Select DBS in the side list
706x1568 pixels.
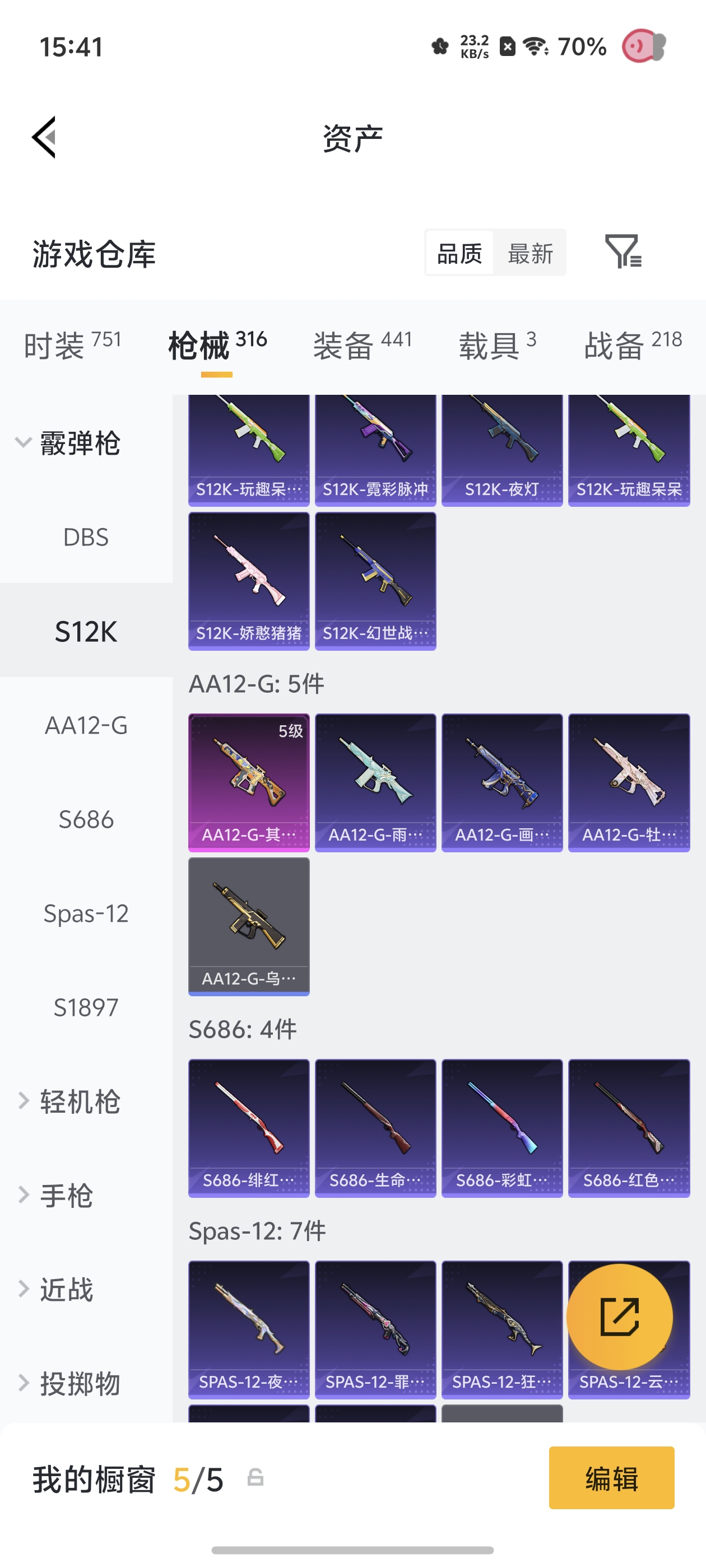pyautogui.click(x=86, y=537)
